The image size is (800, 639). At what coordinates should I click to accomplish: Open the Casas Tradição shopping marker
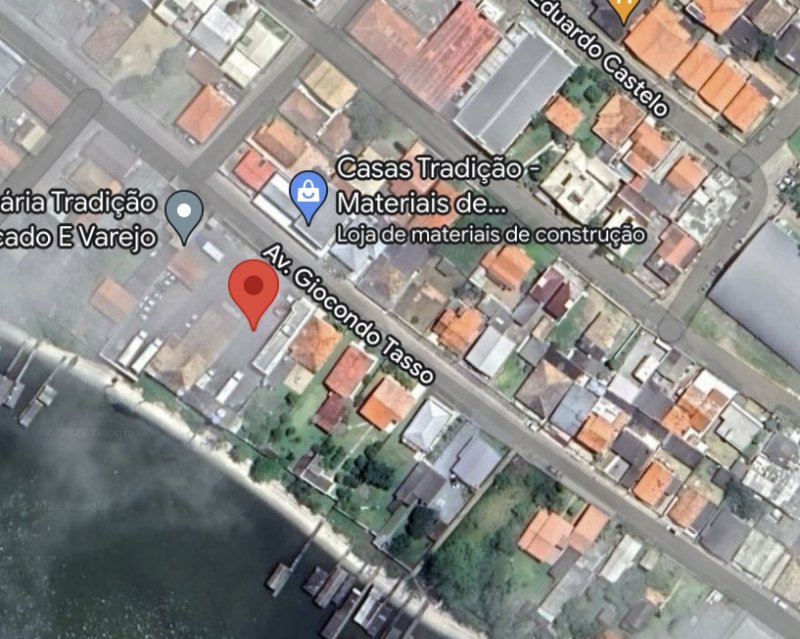(x=308, y=193)
